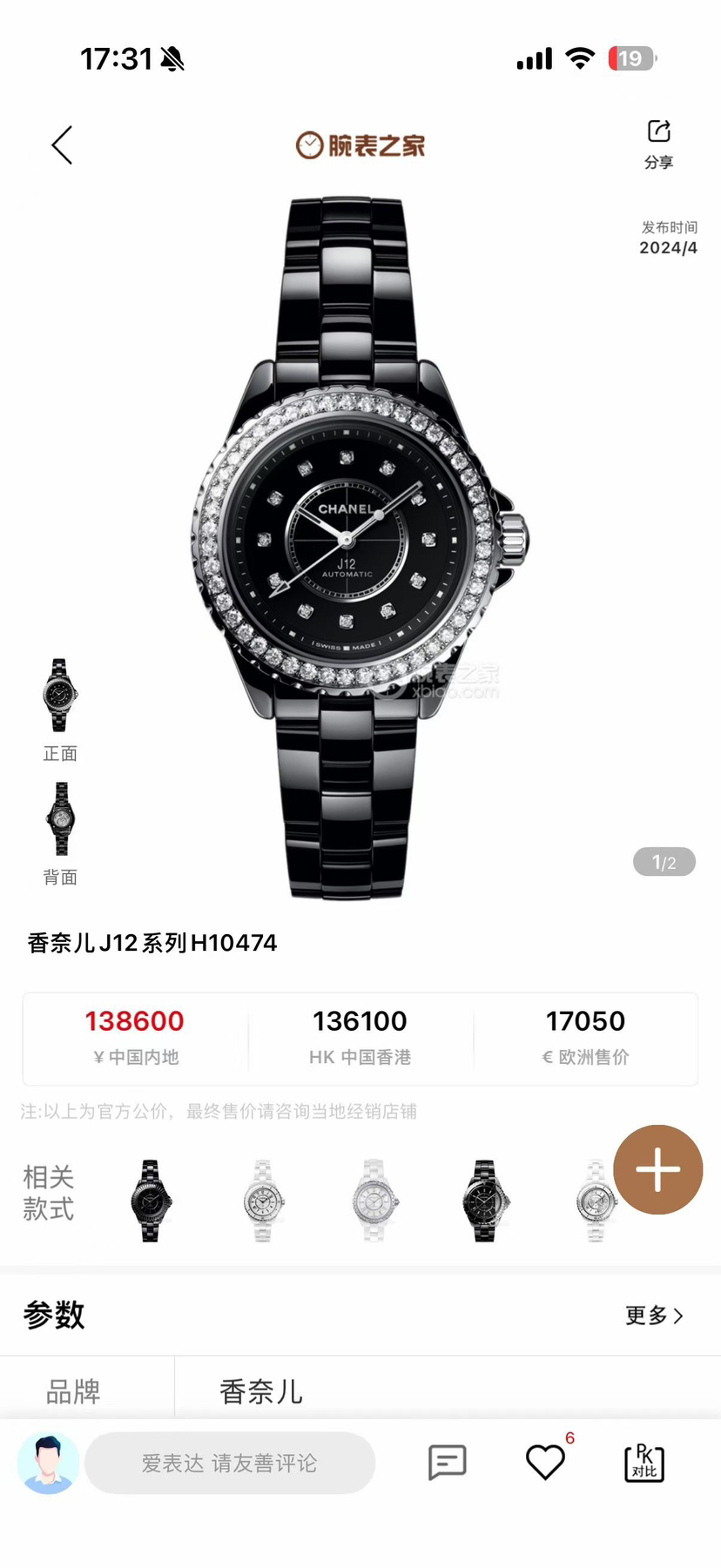Open the second watch under 相关款式
This screenshot has width=721, height=1568.
[263, 1201]
